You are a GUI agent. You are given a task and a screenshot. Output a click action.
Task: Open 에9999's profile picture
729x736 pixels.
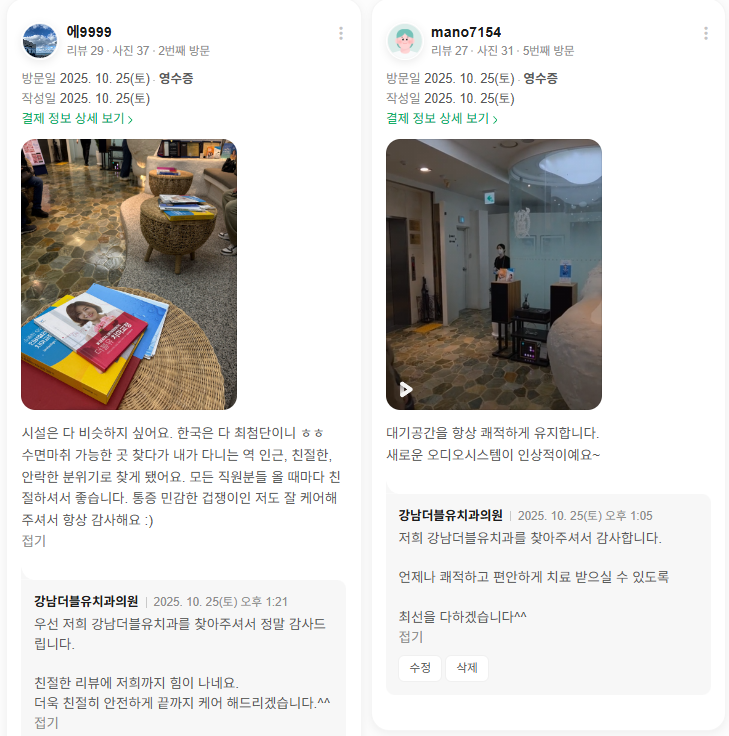tap(40, 41)
